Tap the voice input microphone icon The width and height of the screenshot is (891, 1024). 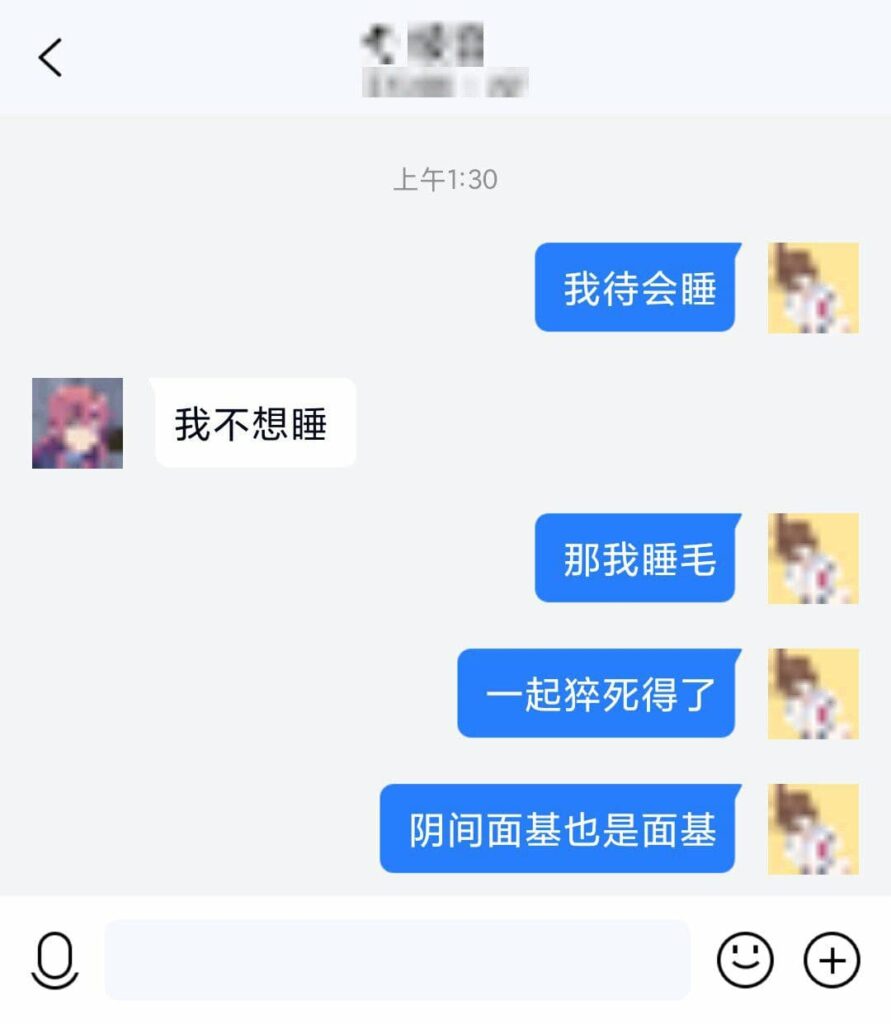click(x=55, y=960)
